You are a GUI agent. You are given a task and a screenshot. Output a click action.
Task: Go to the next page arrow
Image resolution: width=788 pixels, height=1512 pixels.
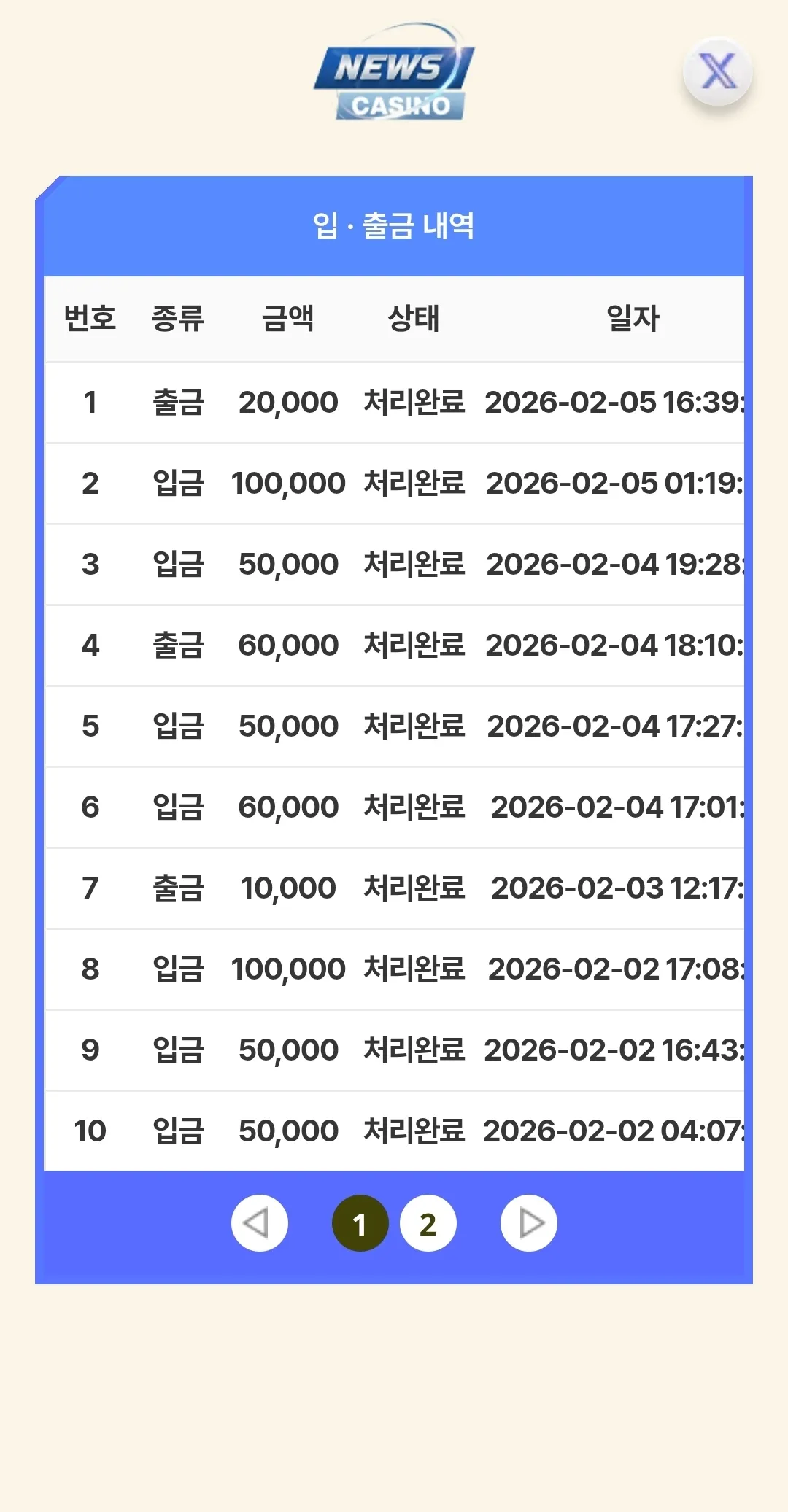[x=529, y=1223]
